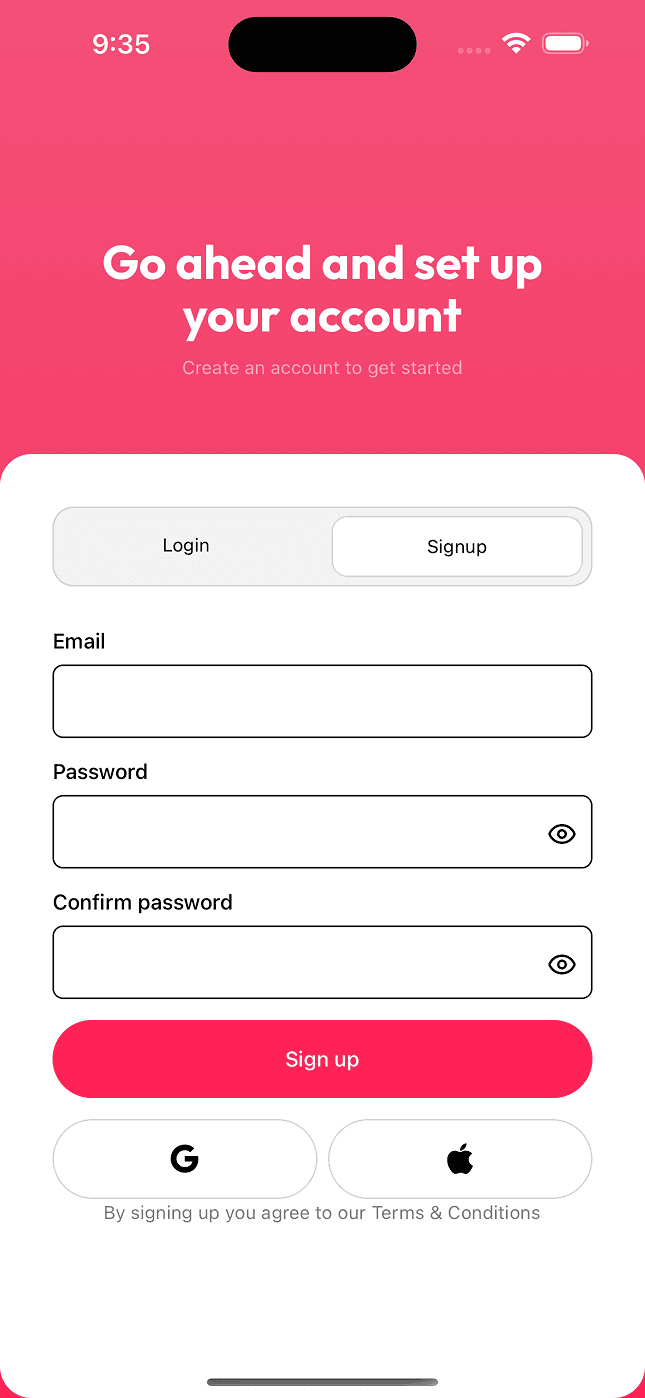Reveal text in Confirm password via eye icon
Viewport: 645px width, 1398px height.
[x=562, y=964]
